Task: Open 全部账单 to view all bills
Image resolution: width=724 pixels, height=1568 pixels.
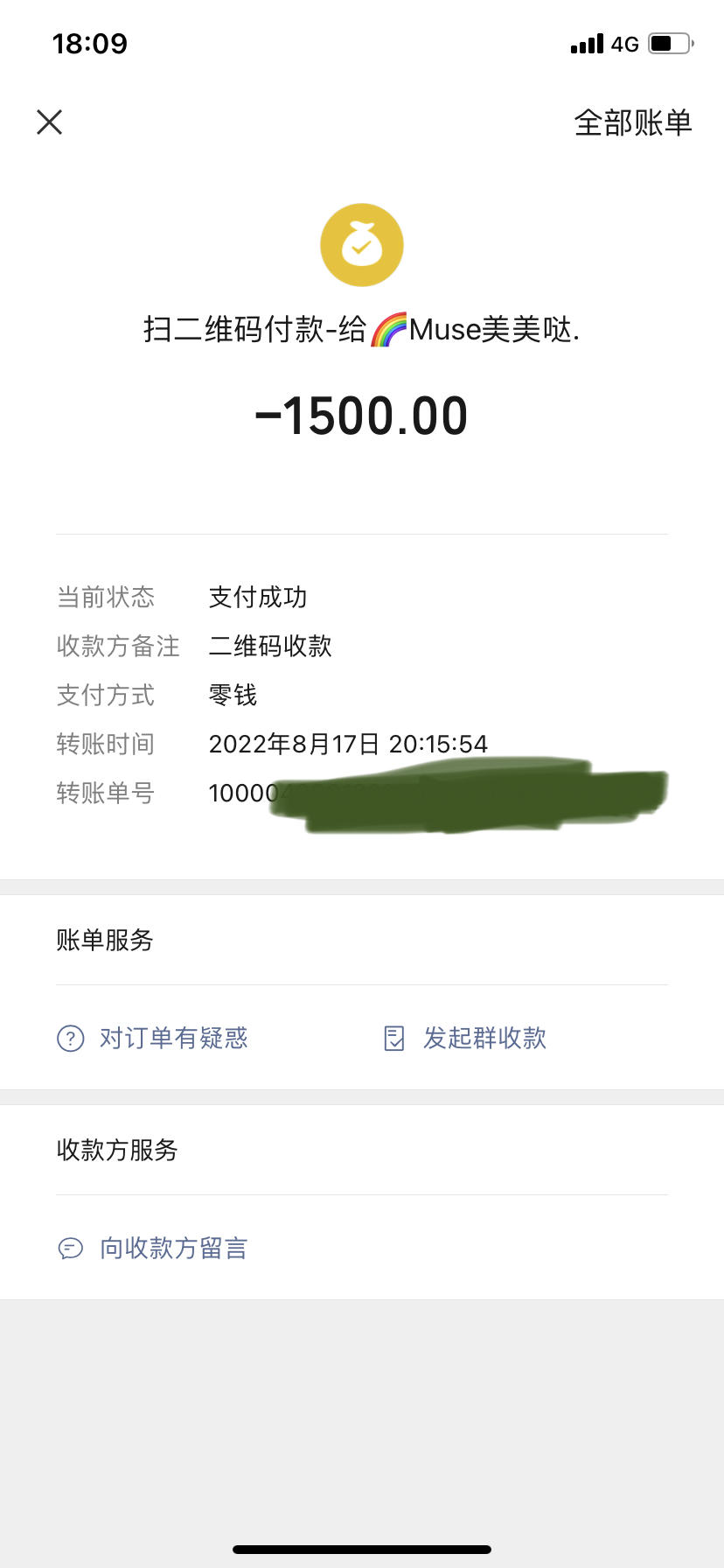Action: pyautogui.click(x=632, y=122)
